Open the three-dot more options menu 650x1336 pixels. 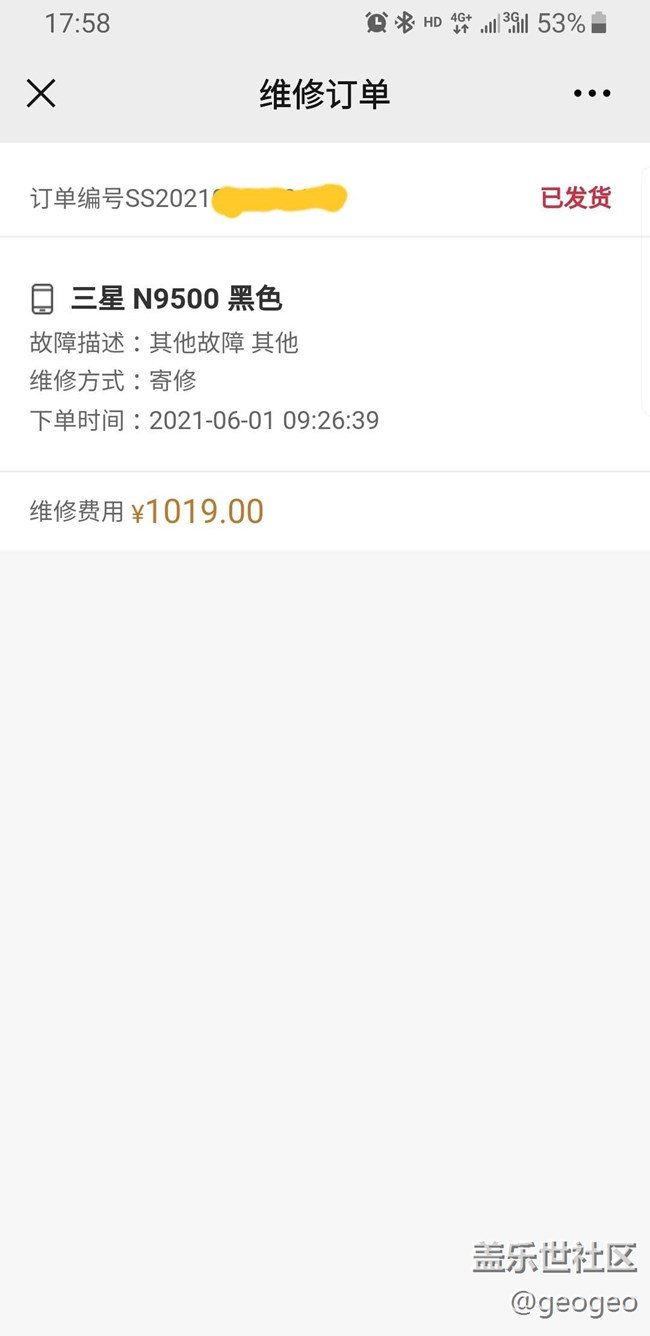tap(592, 94)
